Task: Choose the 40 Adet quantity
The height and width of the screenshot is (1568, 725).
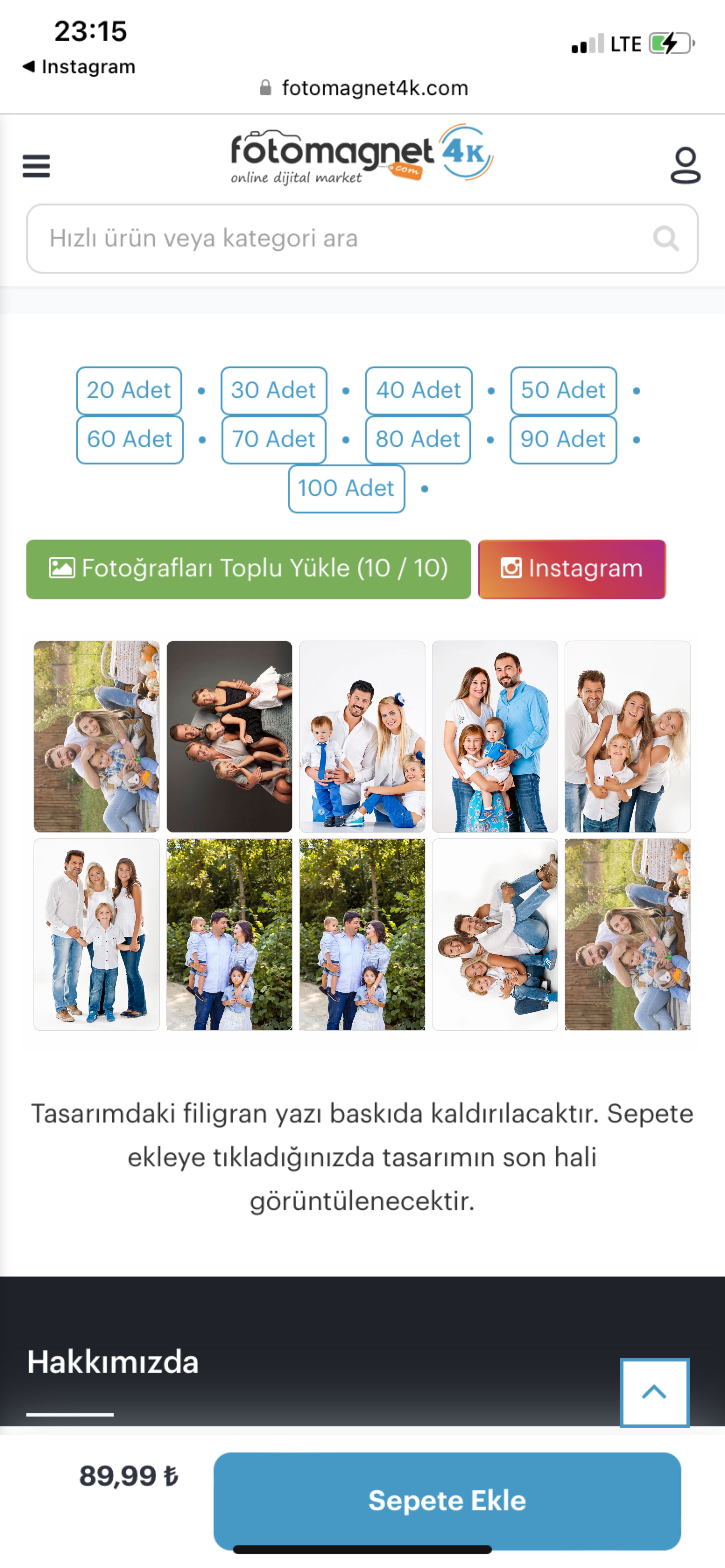Action: (418, 390)
